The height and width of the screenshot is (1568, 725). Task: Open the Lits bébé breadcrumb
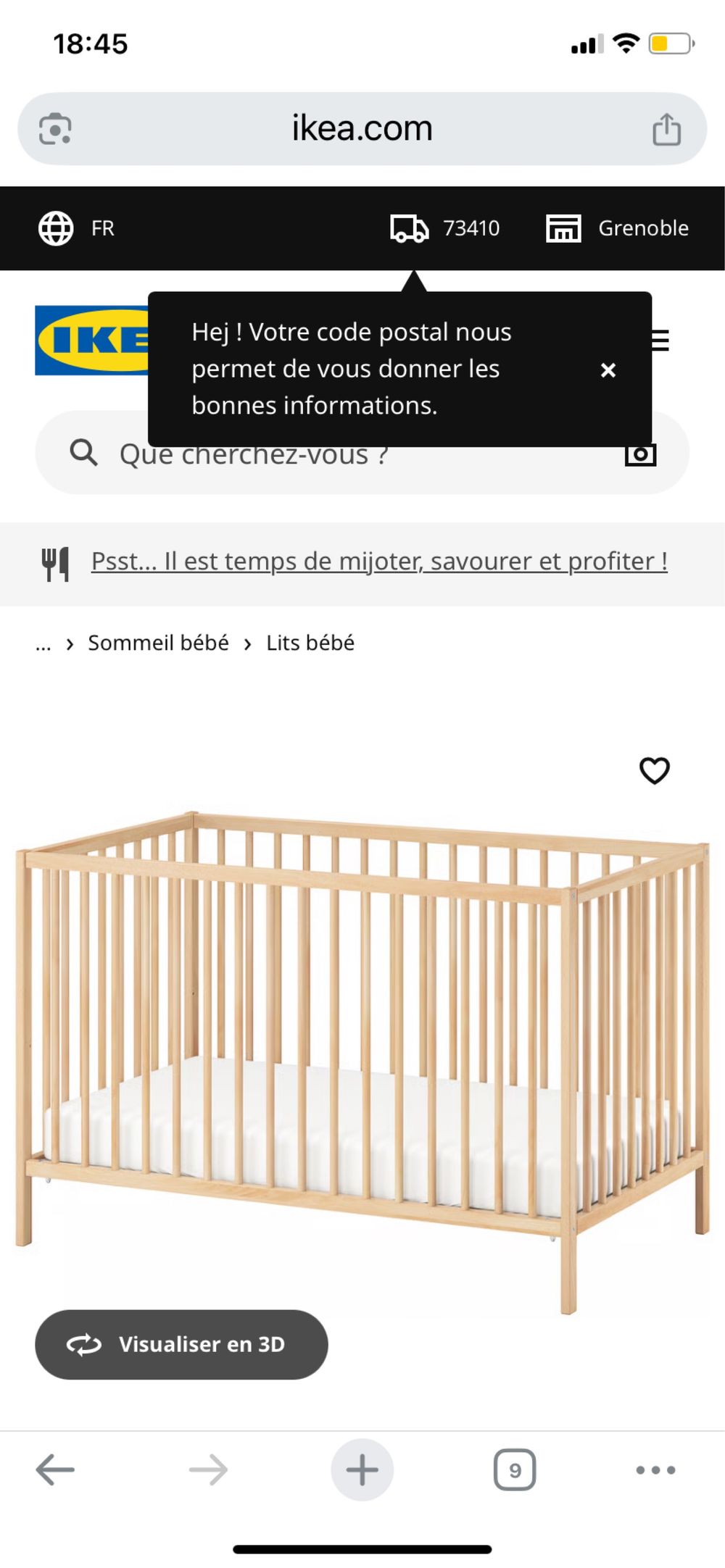[x=310, y=643]
